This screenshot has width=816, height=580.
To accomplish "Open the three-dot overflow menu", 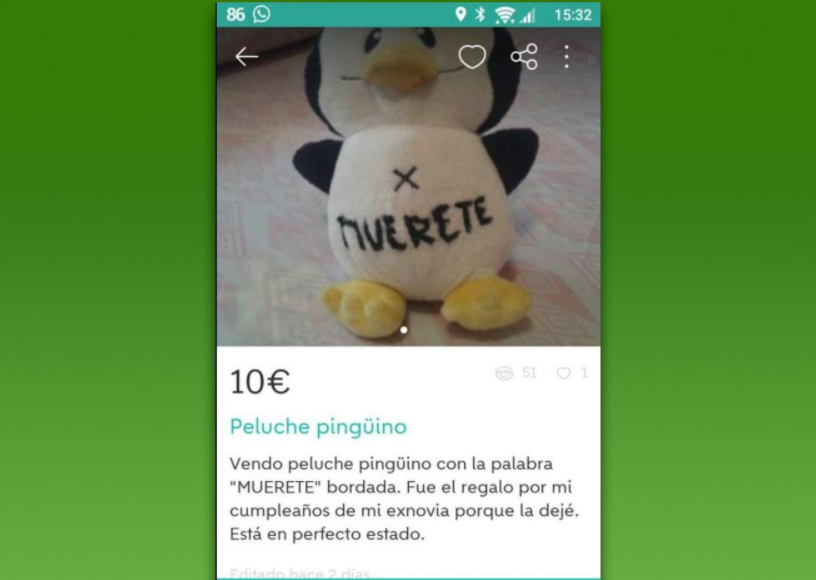I will (x=567, y=57).
